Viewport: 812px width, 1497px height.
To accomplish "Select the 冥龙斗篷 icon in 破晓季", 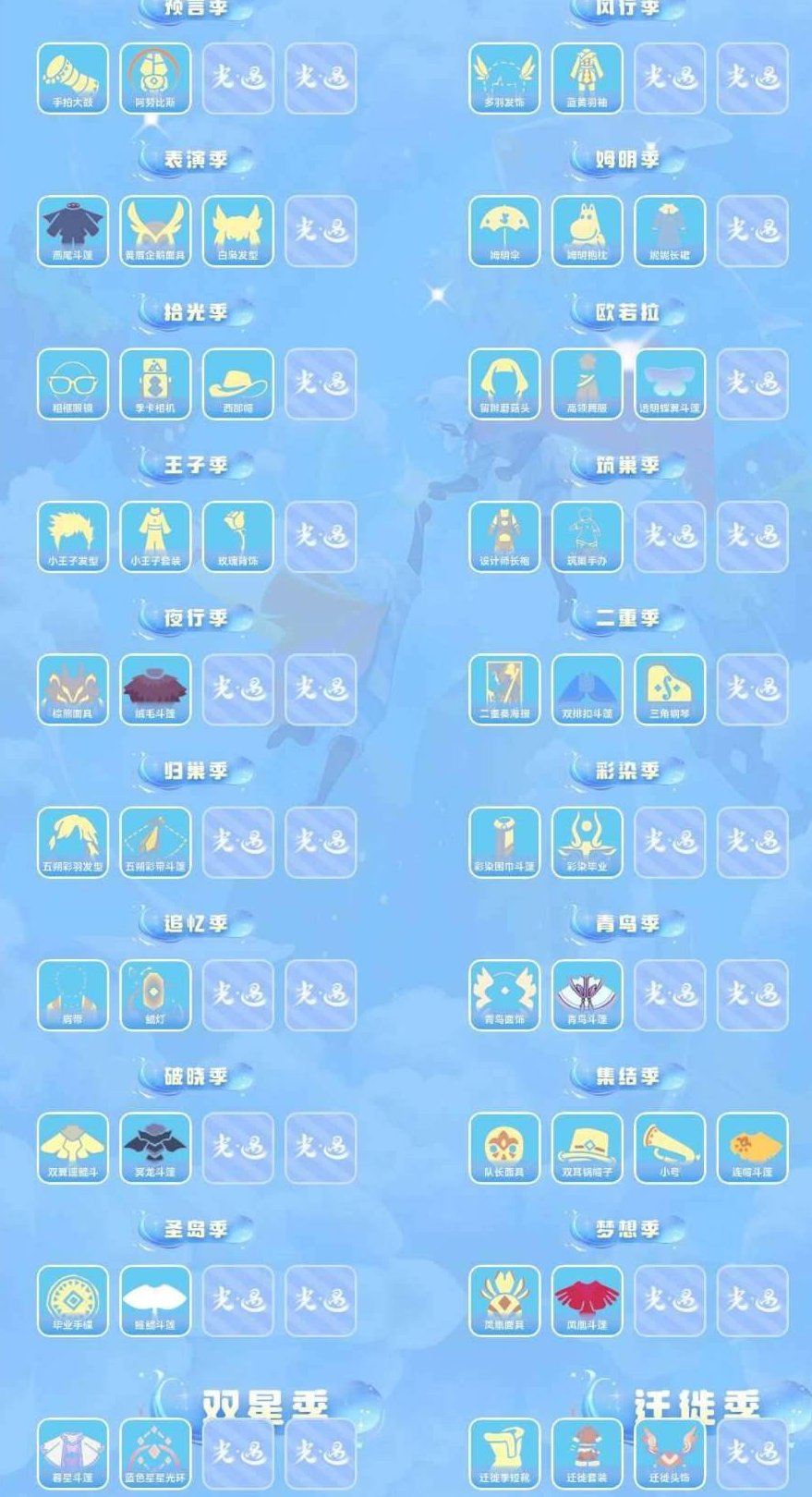I will (154, 1149).
